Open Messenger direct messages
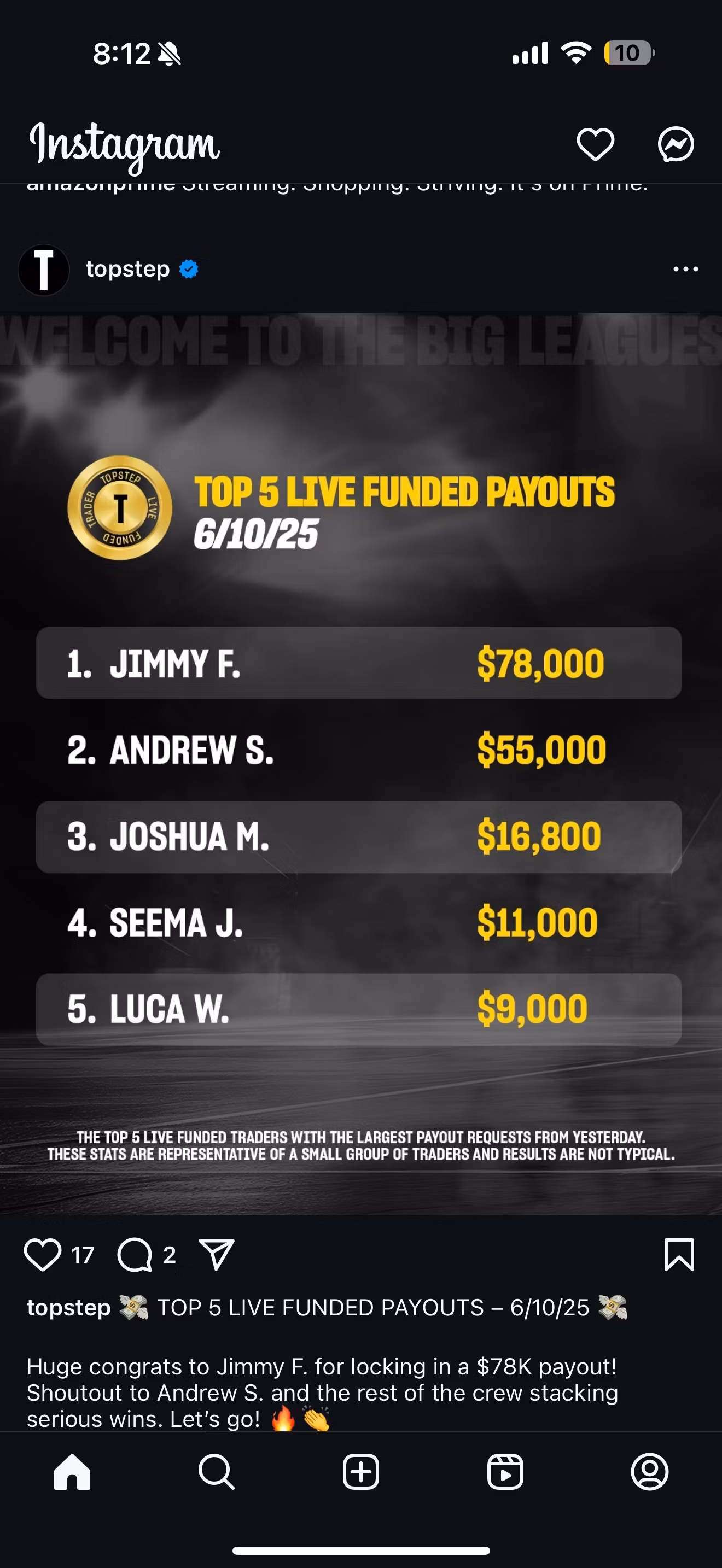722x1568 pixels. pos(676,144)
